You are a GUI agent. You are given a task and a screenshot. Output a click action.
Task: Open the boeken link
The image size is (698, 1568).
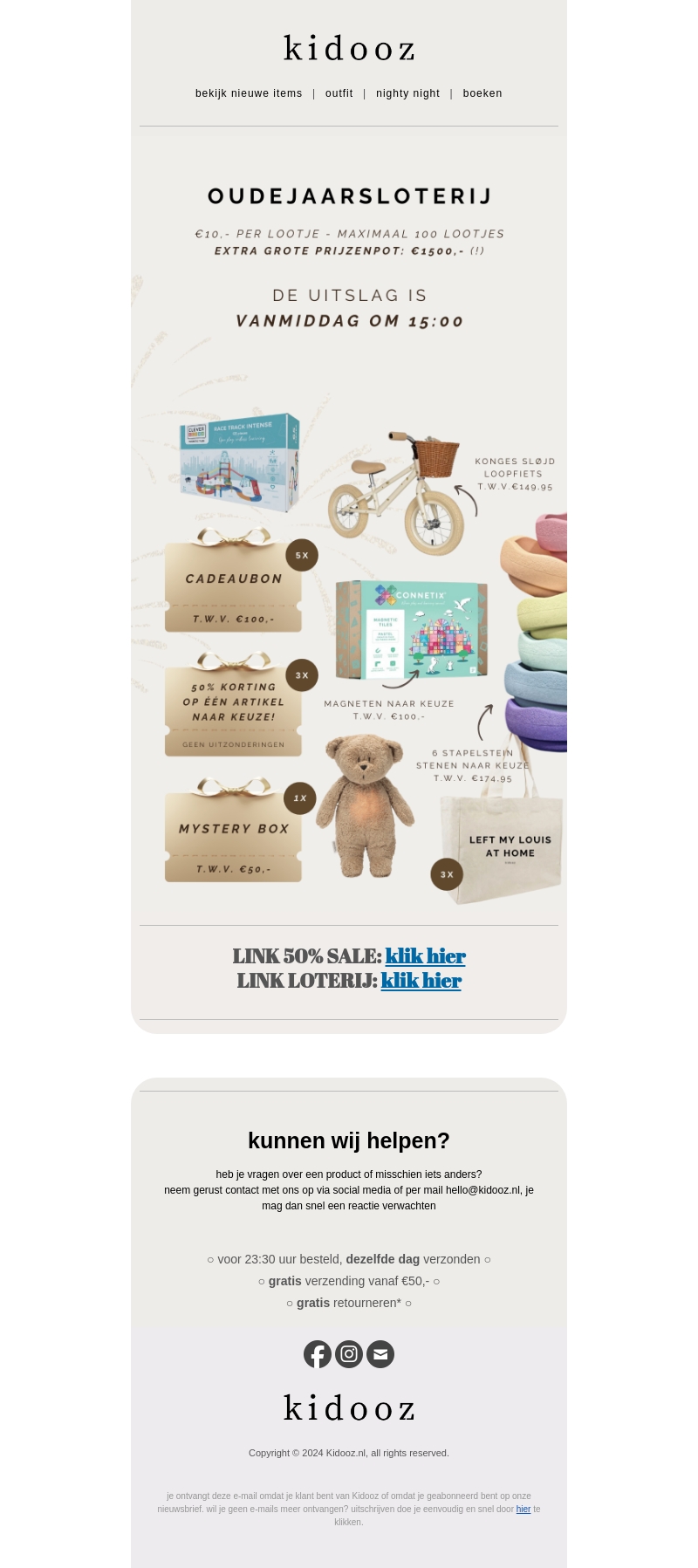pos(482,93)
